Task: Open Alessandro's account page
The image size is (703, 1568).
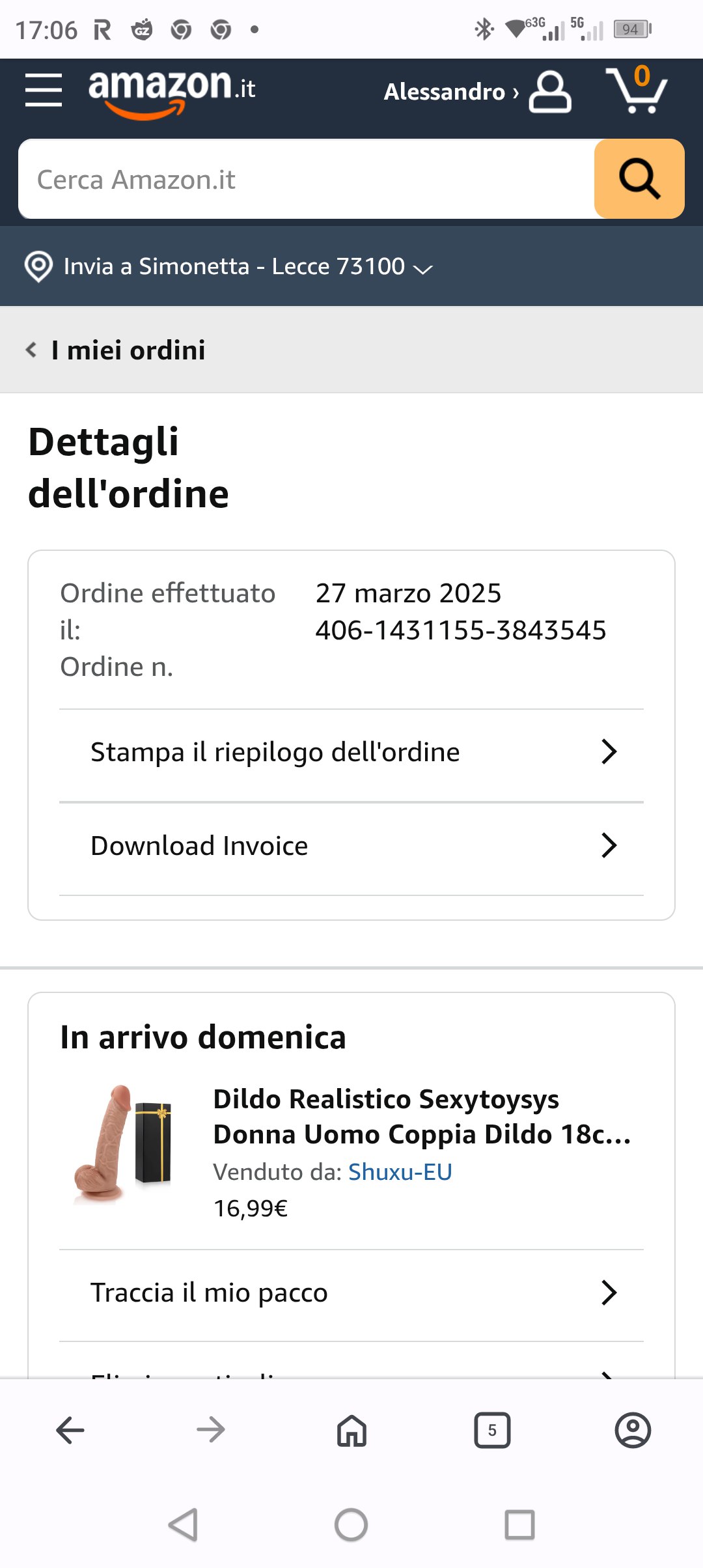Action: pyautogui.click(x=477, y=92)
